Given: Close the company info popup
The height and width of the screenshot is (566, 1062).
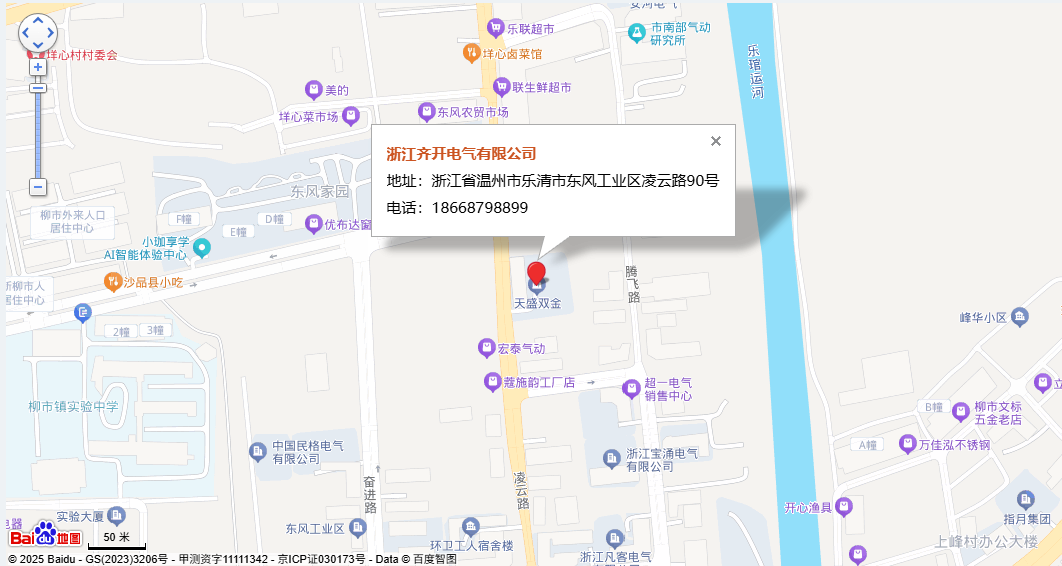Looking at the screenshot, I should pos(716,141).
